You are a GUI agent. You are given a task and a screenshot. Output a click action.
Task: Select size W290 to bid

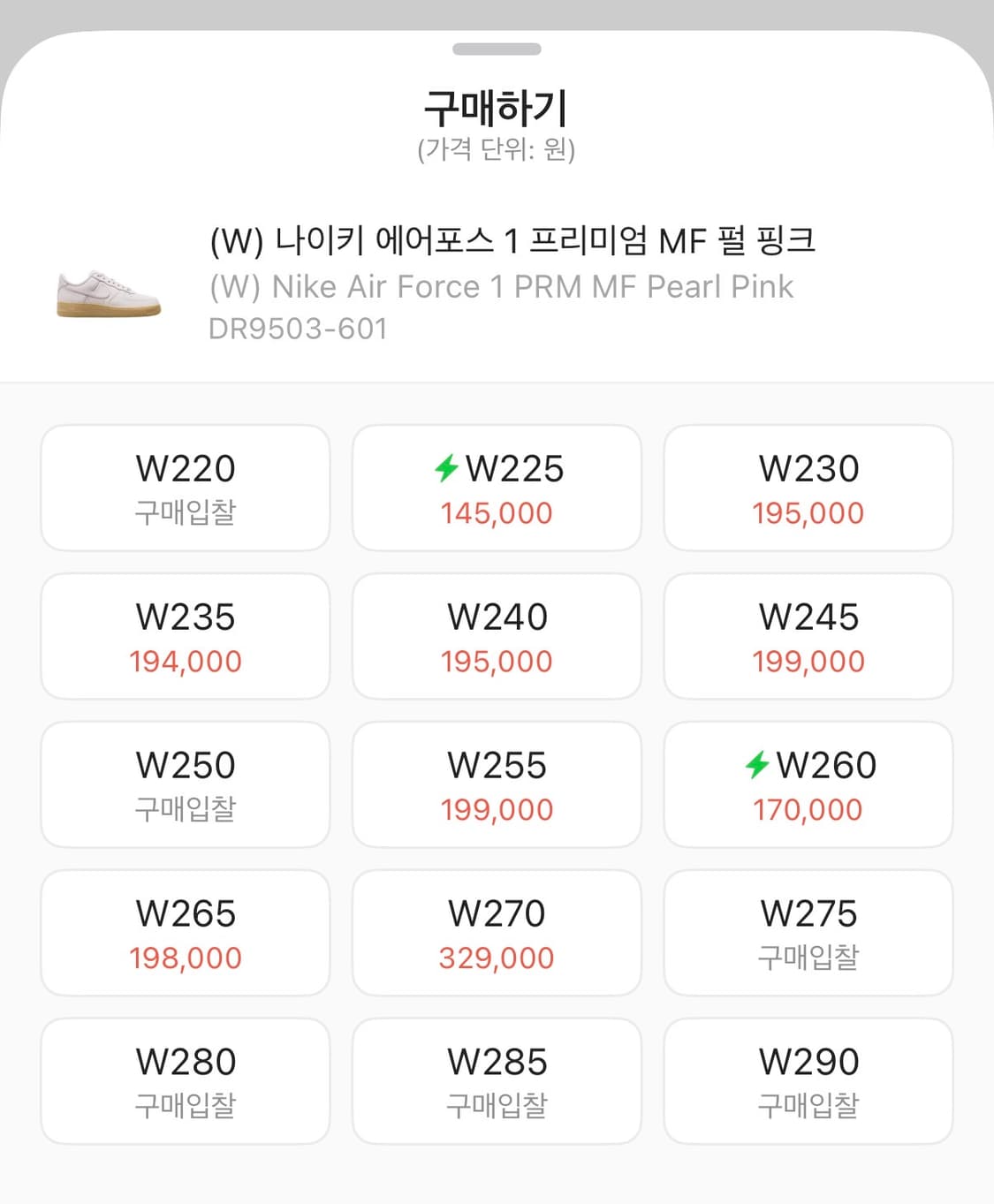pyautogui.click(x=808, y=1079)
